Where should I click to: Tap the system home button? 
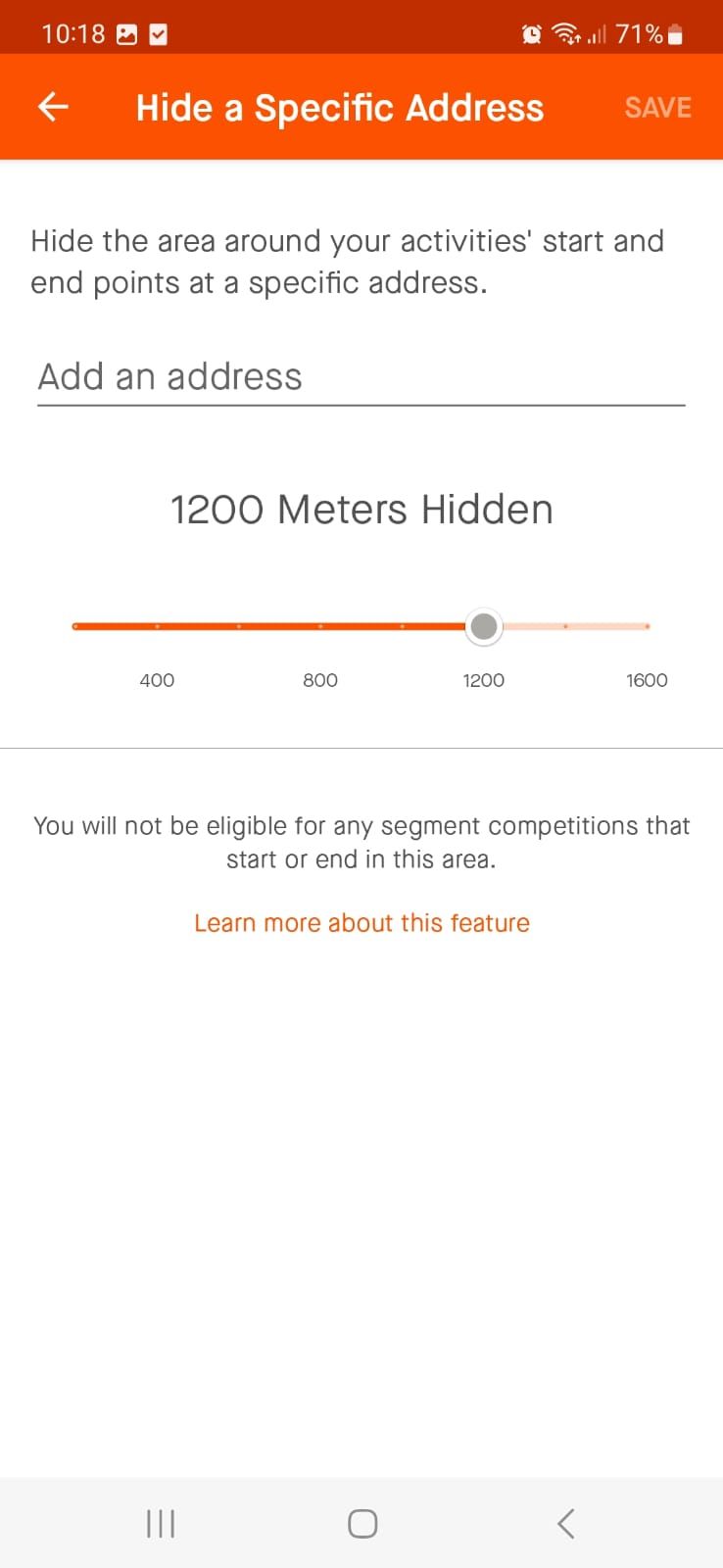(361, 1523)
